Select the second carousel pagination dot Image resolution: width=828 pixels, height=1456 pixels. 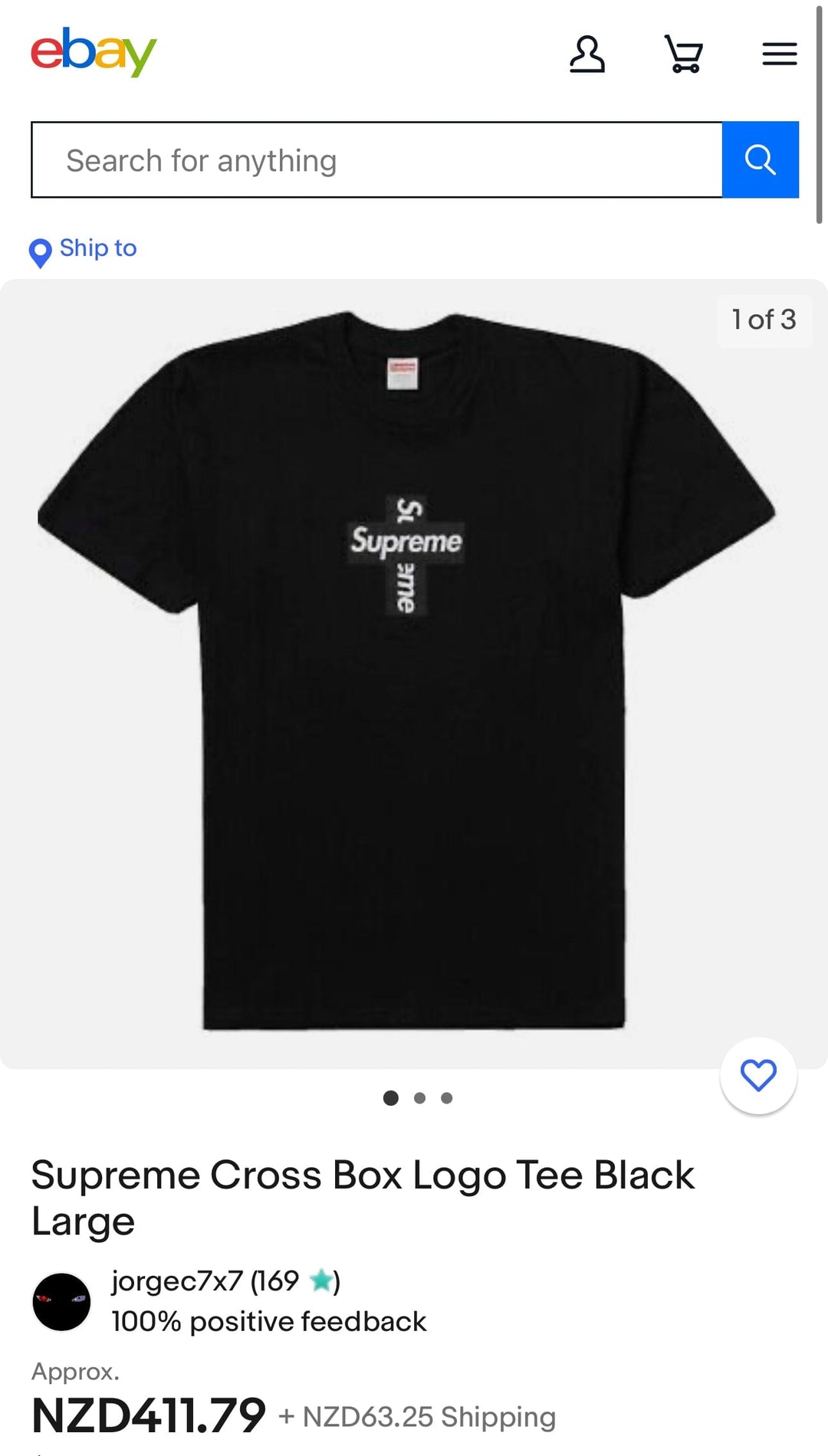pyautogui.click(x=419, y=1098)
